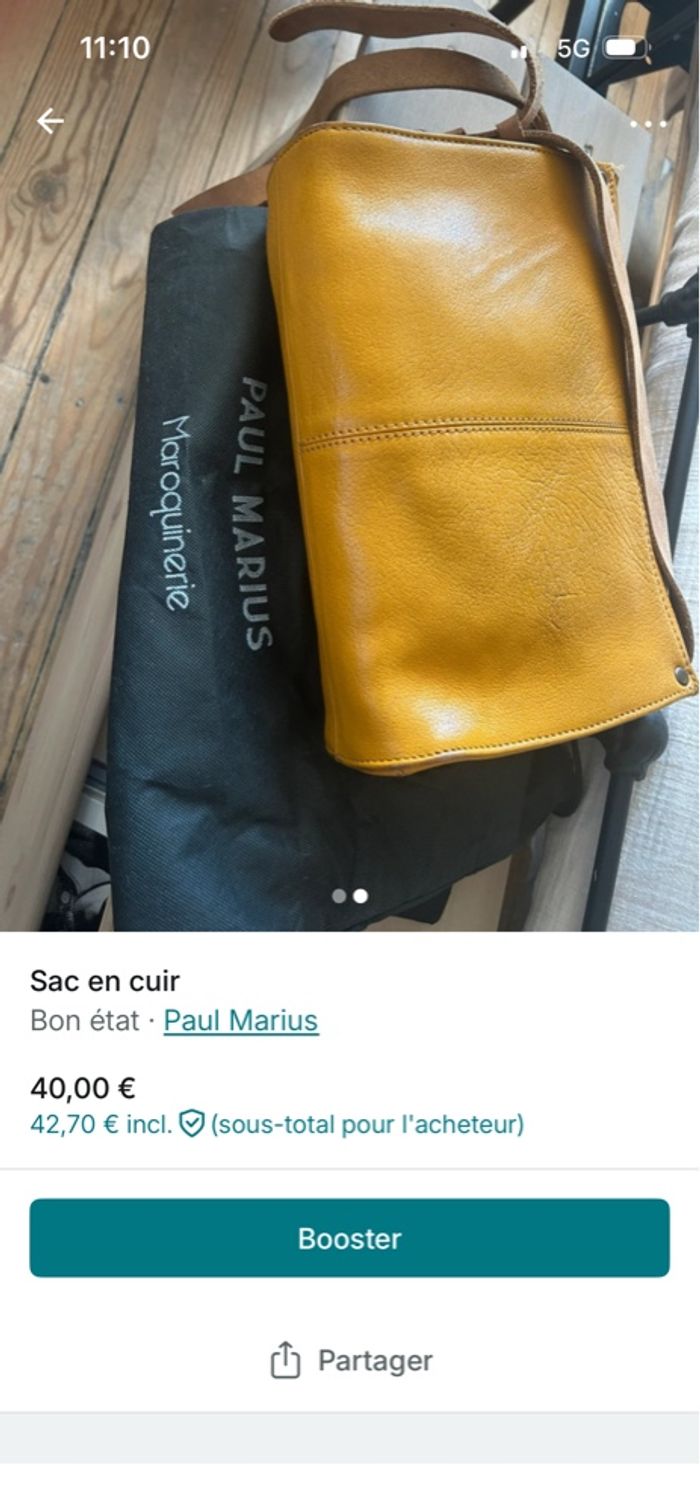Share this listing with Partager

[x=350, y=1360]
